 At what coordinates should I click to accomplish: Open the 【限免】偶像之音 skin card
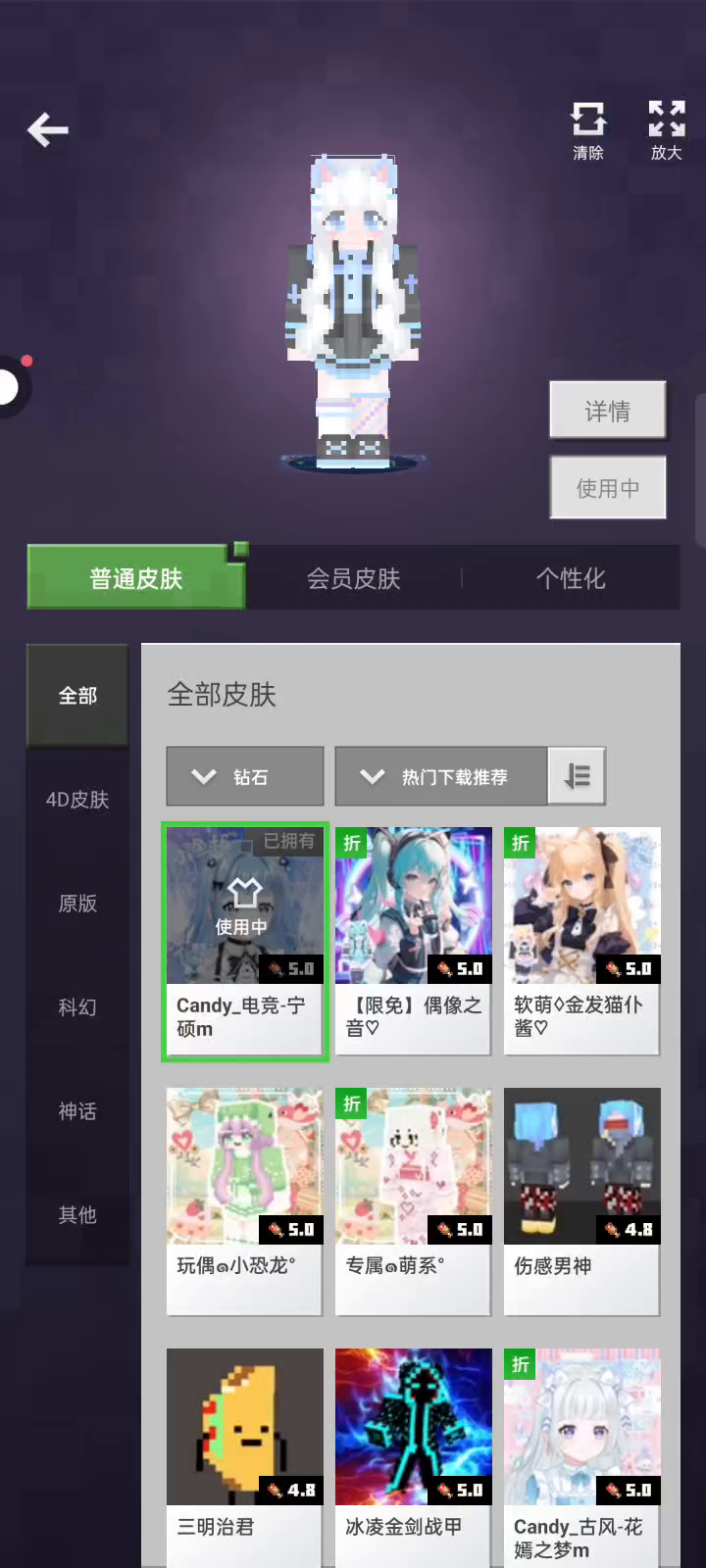[x=413, y=941]
